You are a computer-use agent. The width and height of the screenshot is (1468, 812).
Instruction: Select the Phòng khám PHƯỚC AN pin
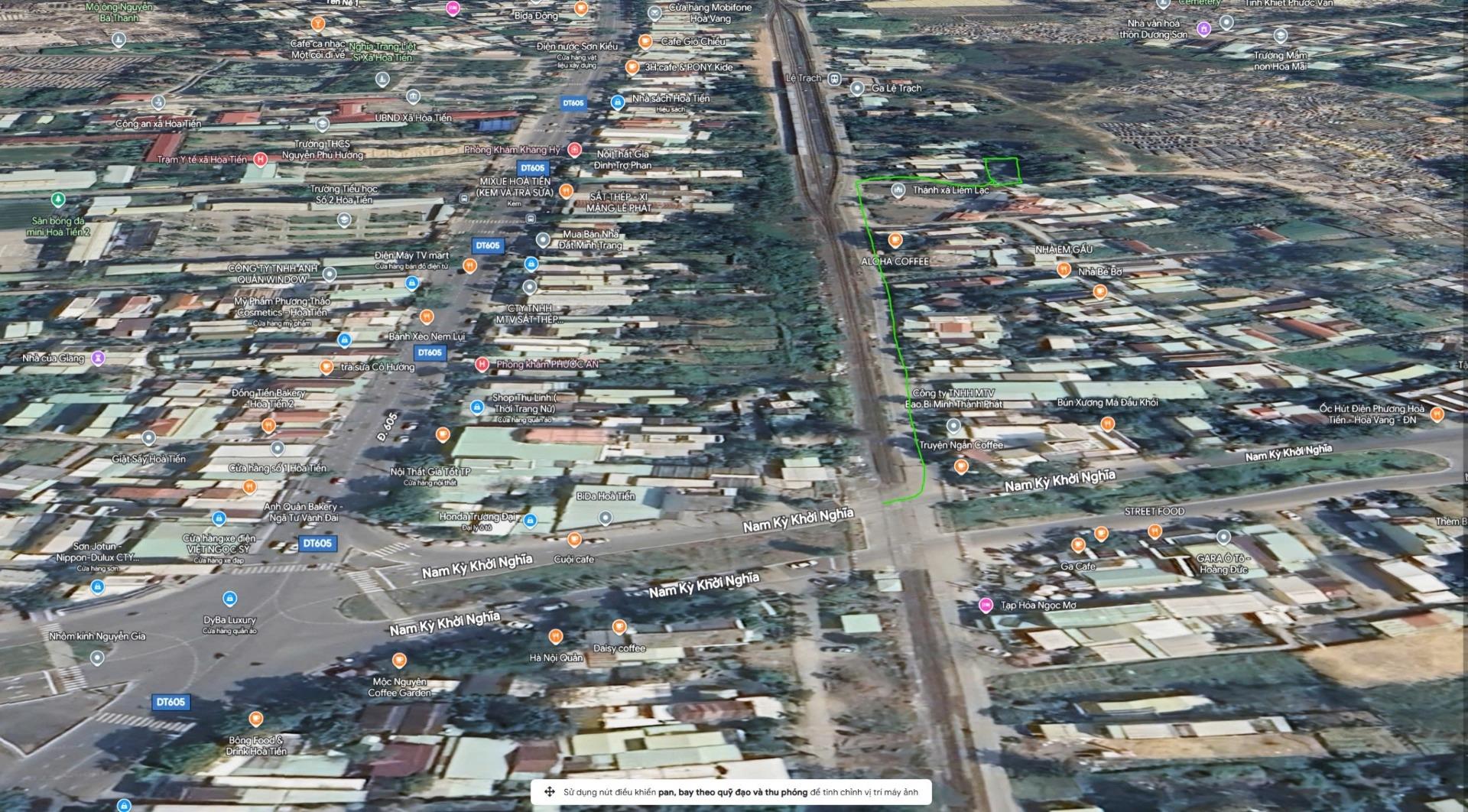(x=482, y=364)
